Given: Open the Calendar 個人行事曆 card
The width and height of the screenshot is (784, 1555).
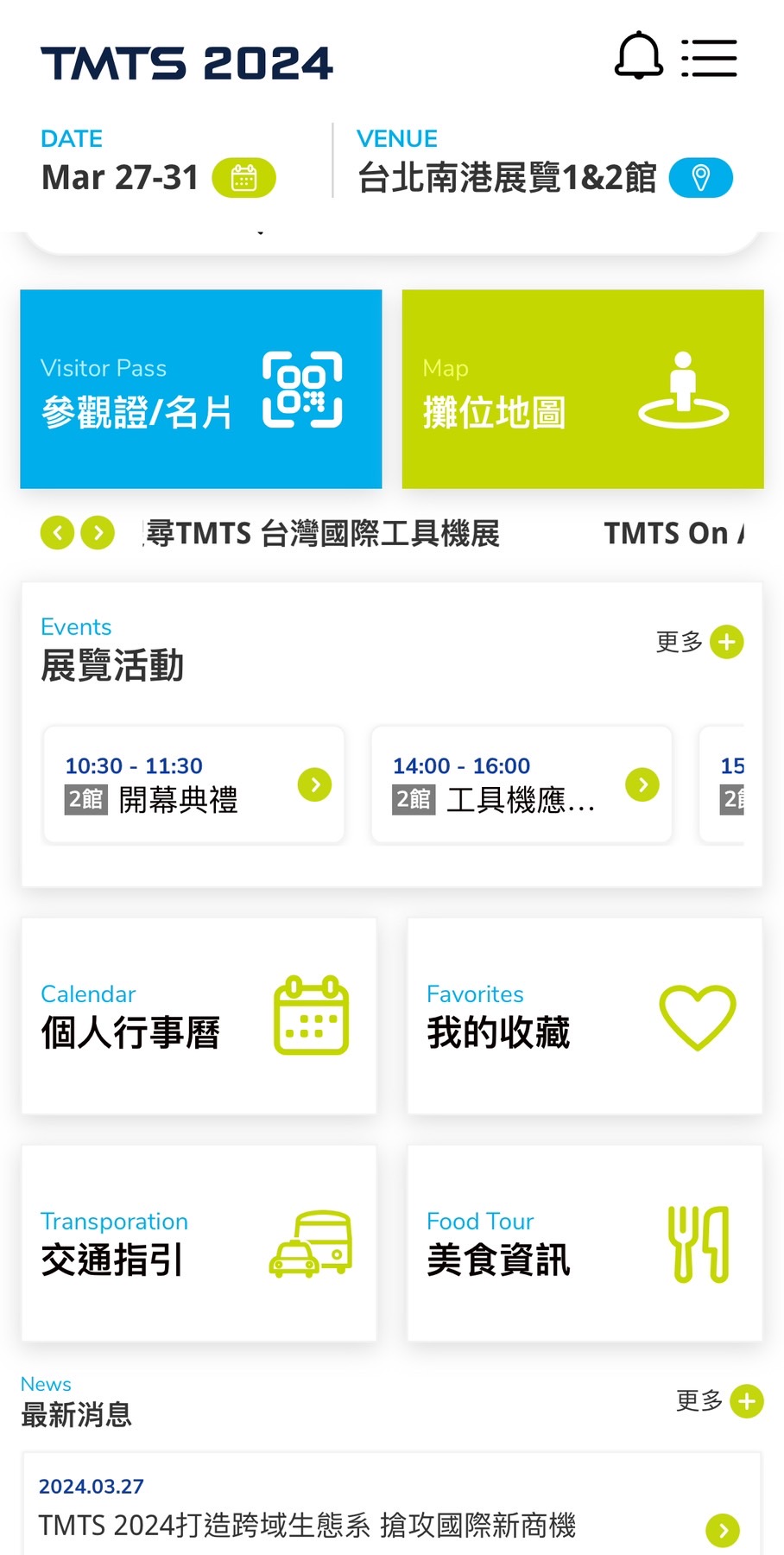Looking at the screenshot, I should (199, 1016).
